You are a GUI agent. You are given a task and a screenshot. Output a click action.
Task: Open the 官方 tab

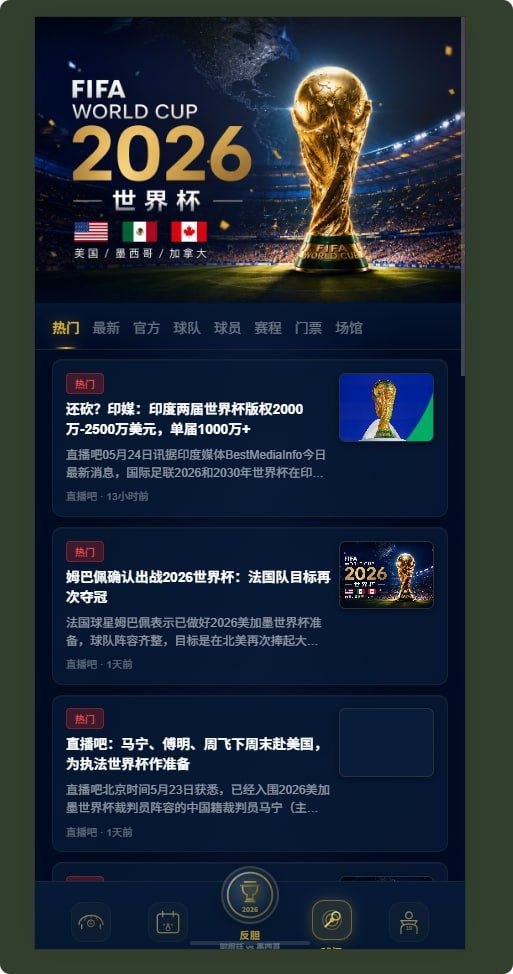coord(147,328)
